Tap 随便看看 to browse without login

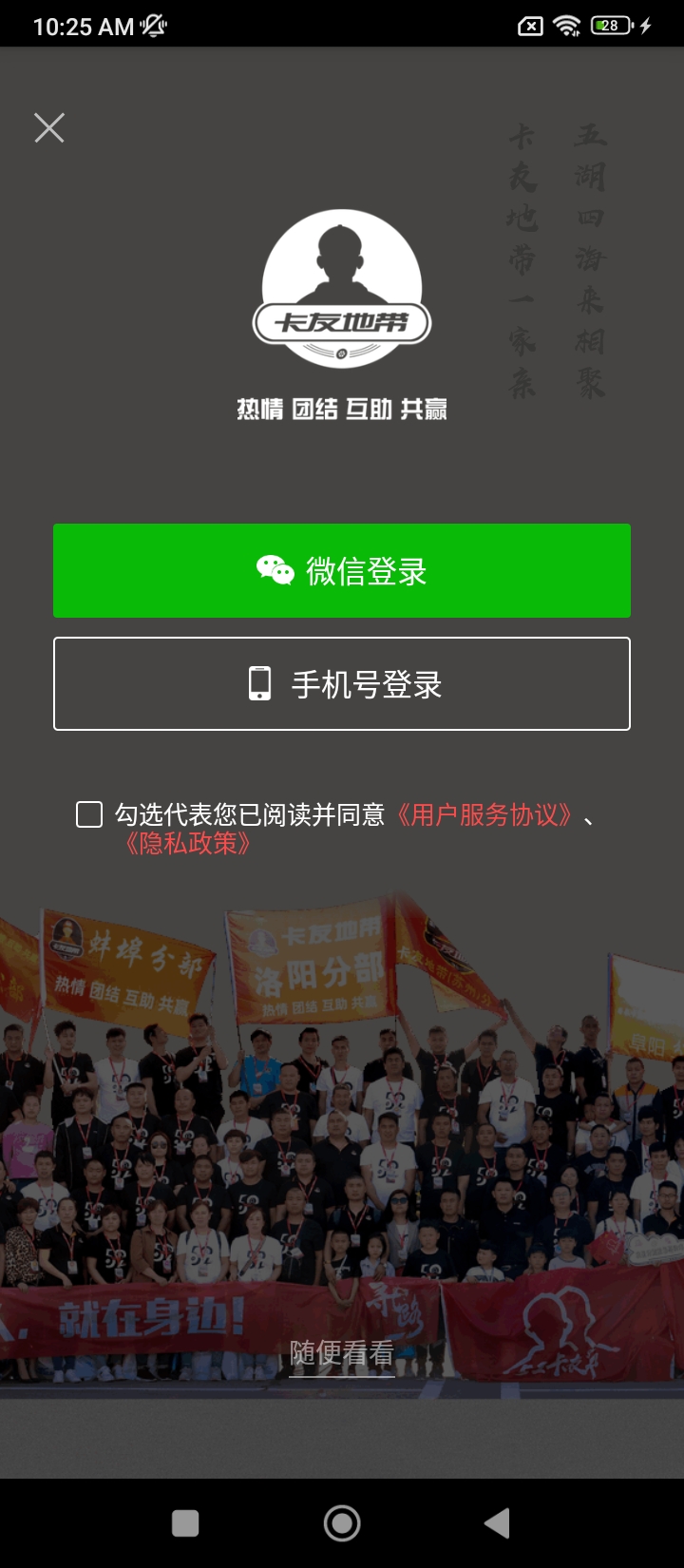click(x=342, y=1352)
